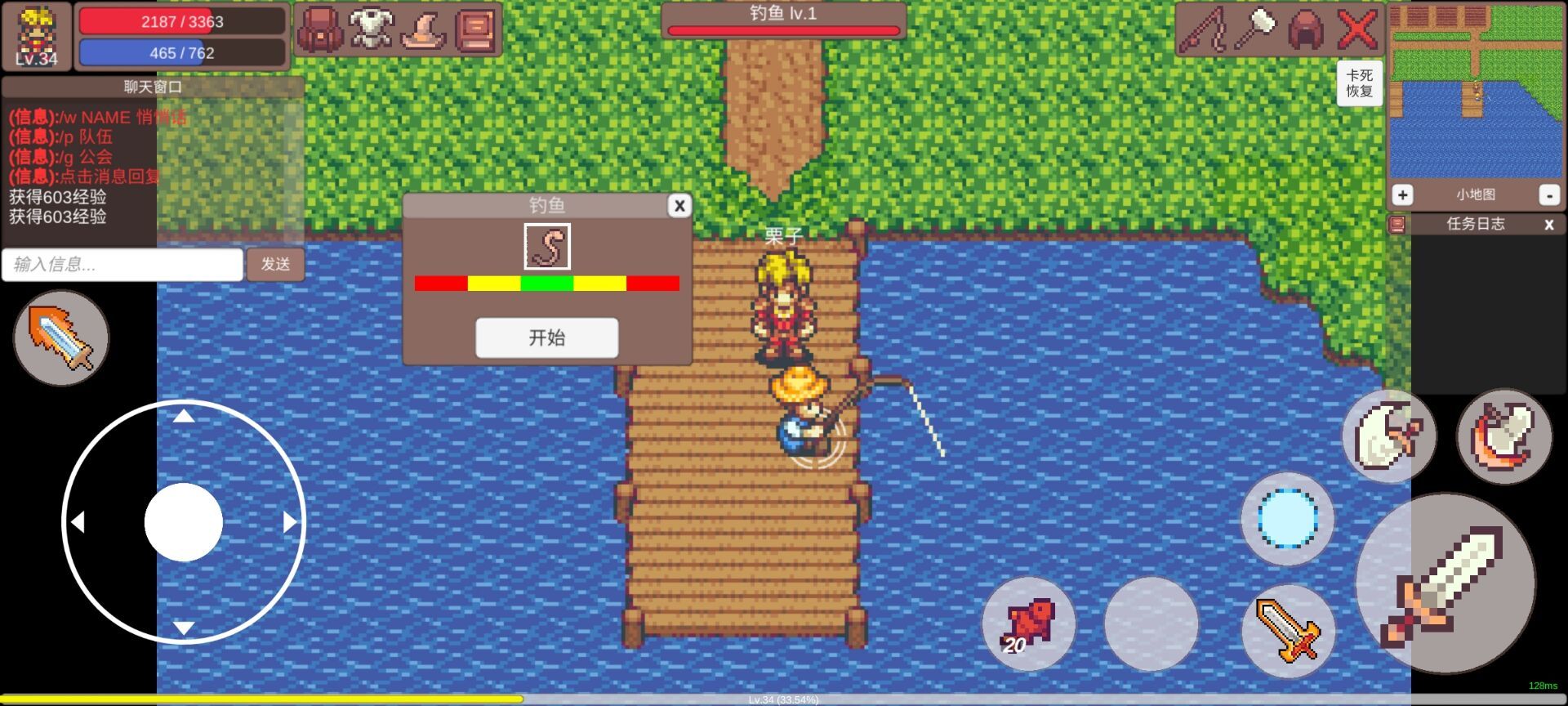
Task: Send the chat message with 发送
Action: 275,264
